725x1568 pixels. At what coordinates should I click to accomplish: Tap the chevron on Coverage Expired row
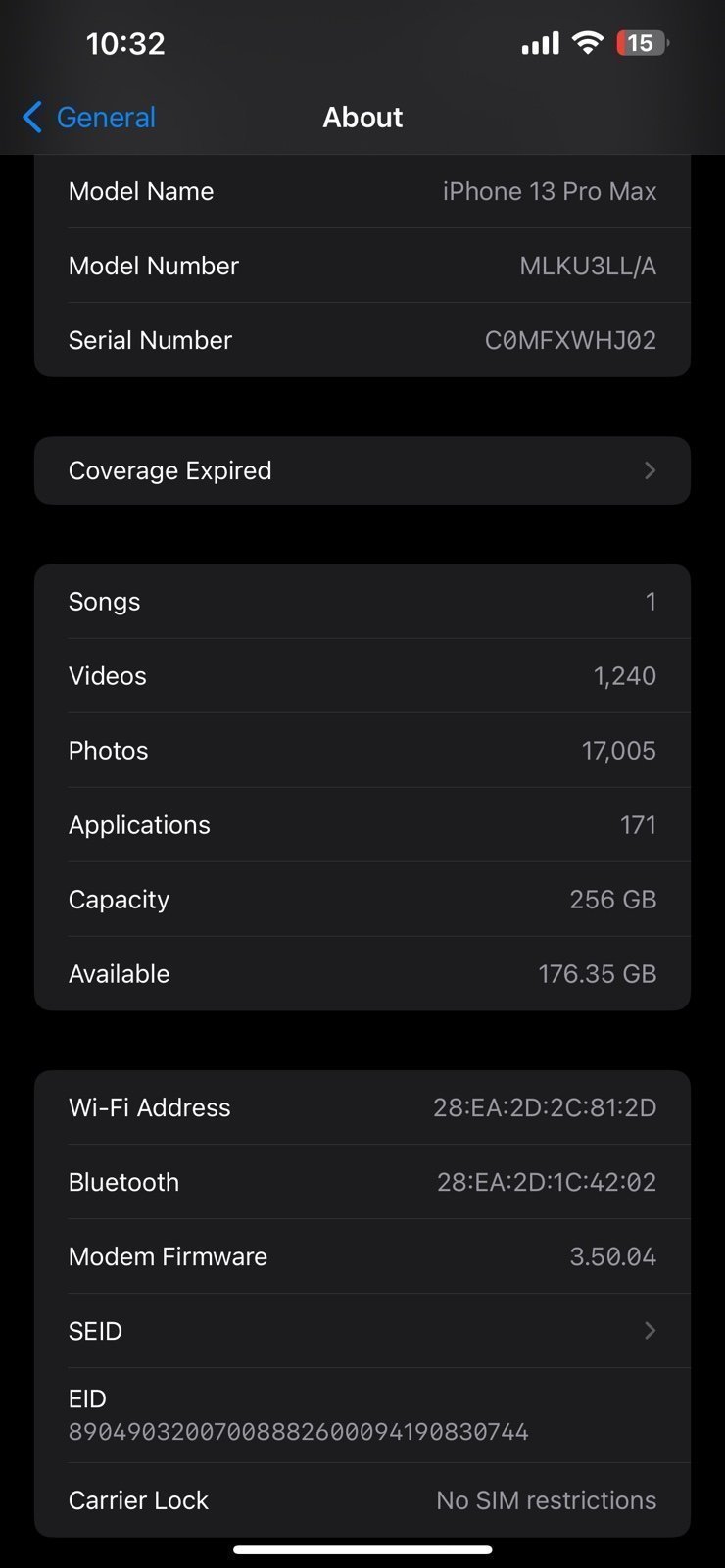tap(650, 470)
